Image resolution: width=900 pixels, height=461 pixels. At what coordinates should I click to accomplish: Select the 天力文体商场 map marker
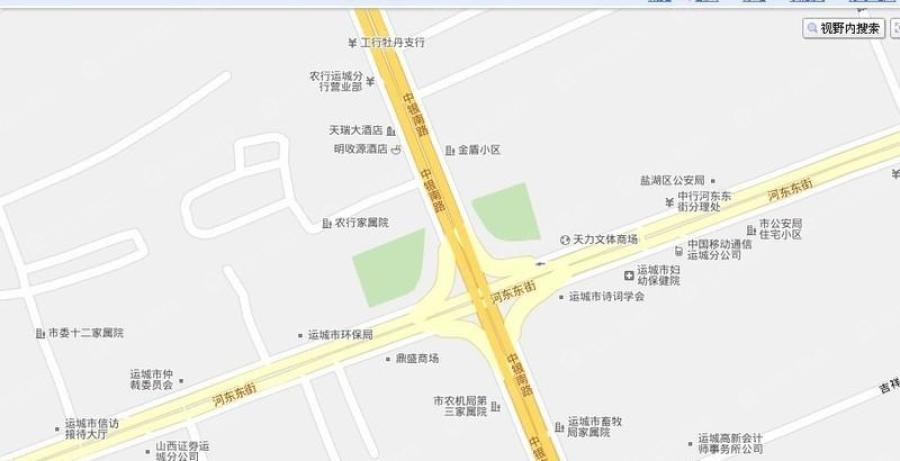tap(565, 239)
